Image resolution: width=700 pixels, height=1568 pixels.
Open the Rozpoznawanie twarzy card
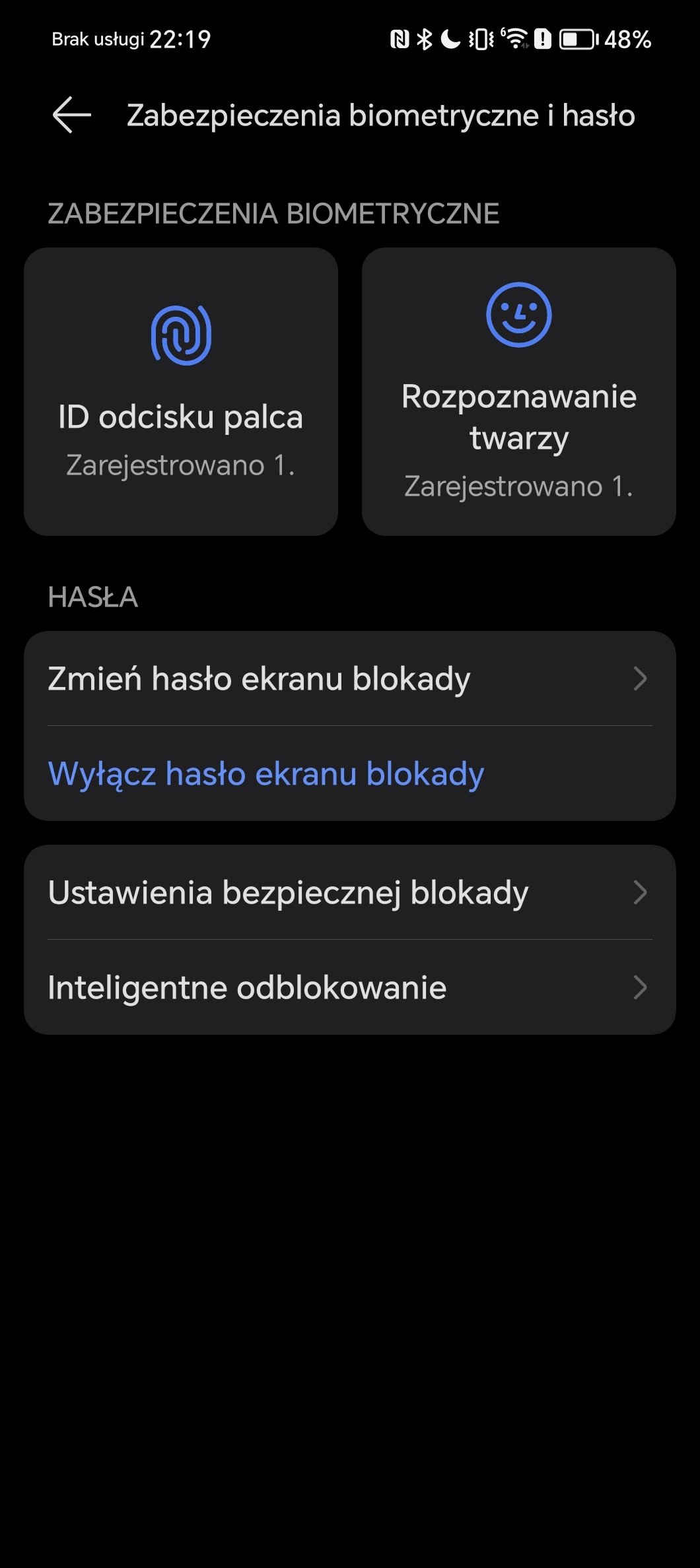[x=519, y=391]
